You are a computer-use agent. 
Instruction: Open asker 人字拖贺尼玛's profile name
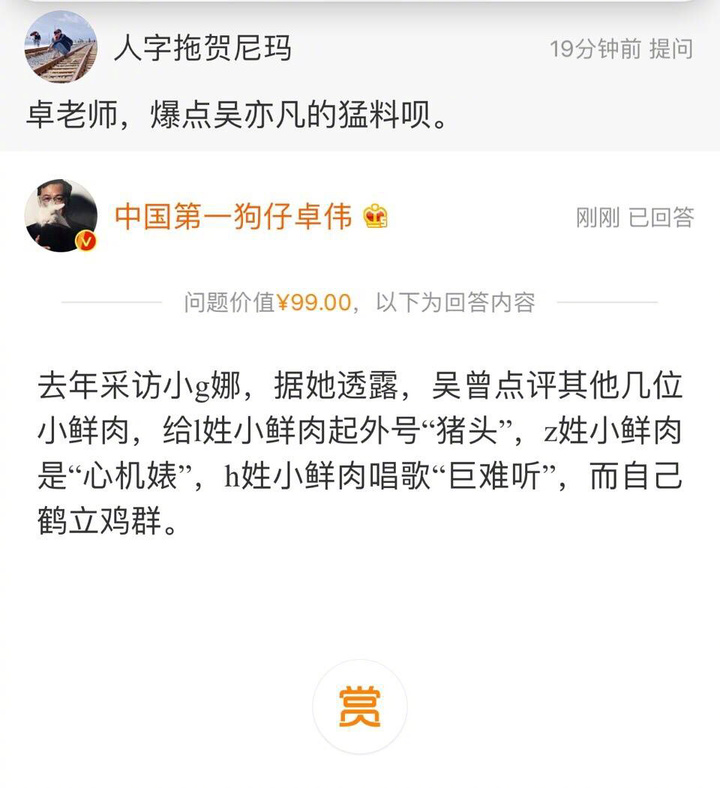203,48
